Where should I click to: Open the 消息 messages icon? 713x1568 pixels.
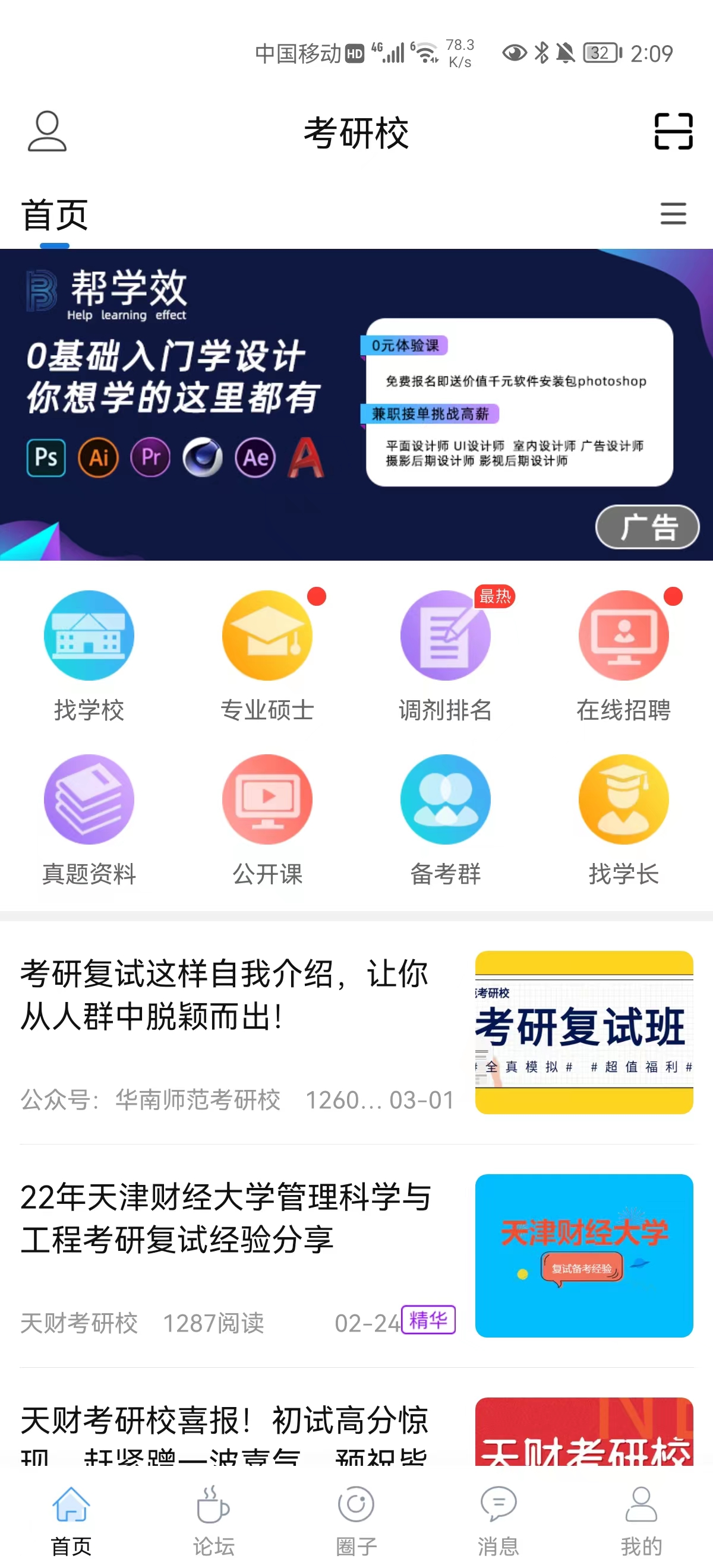click(499, 1510)
